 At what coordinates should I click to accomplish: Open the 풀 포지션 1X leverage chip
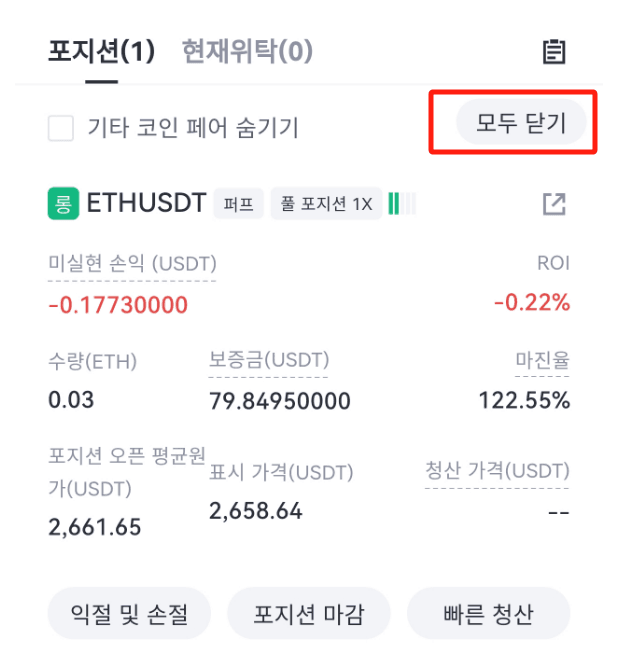click(x=326, y=205)
